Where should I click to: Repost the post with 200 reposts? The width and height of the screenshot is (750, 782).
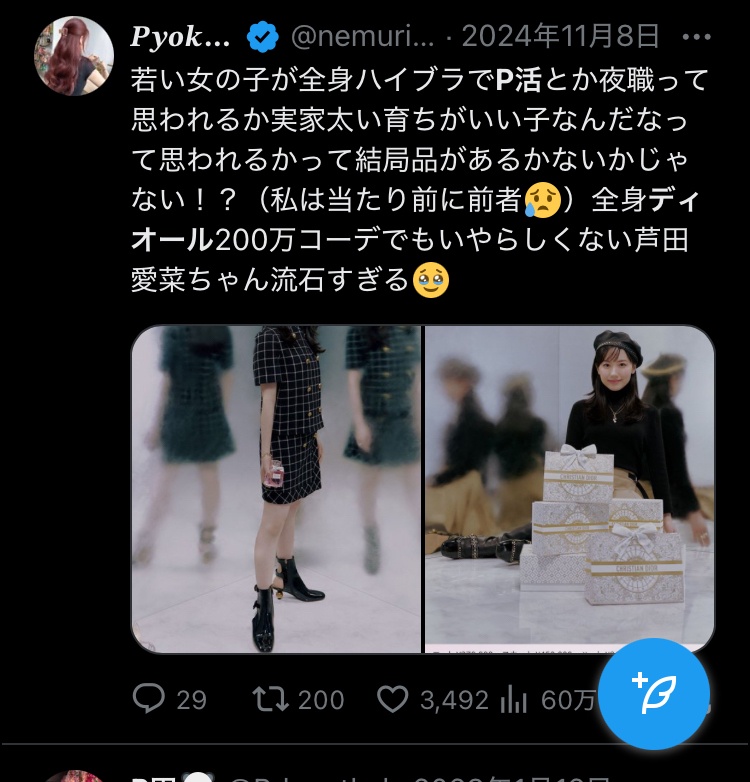tap(271, 699)
